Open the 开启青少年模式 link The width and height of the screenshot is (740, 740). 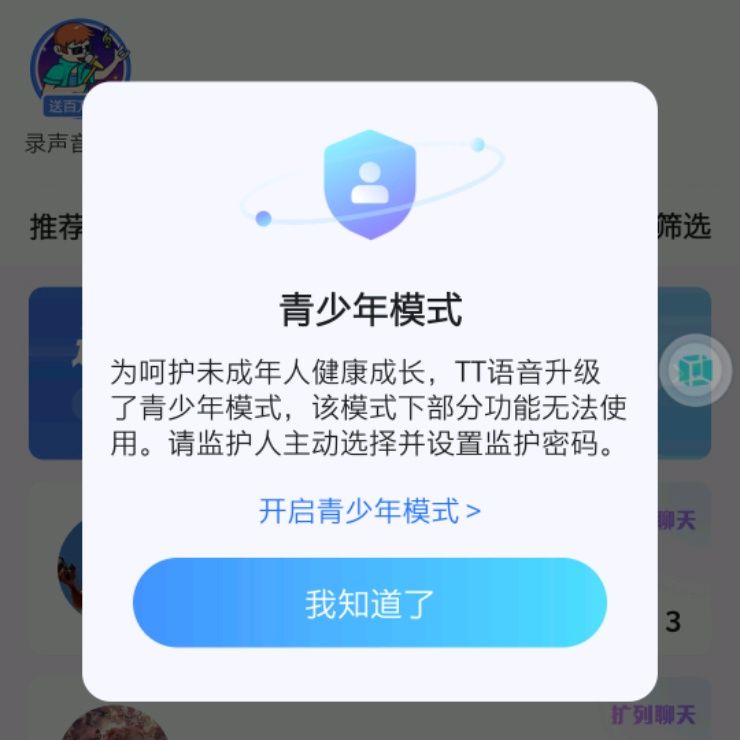click(x=369, y=511)
